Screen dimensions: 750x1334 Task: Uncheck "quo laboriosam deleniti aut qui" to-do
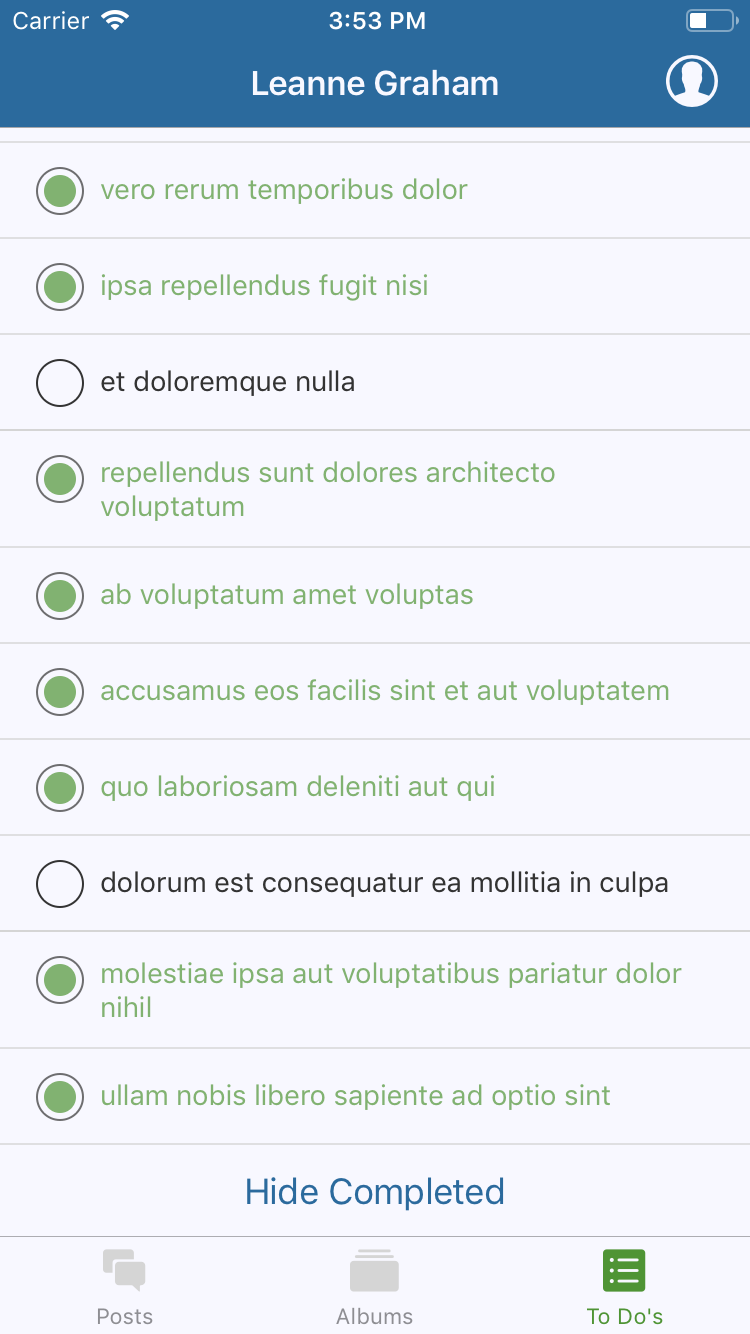click(x=60, y=787)
